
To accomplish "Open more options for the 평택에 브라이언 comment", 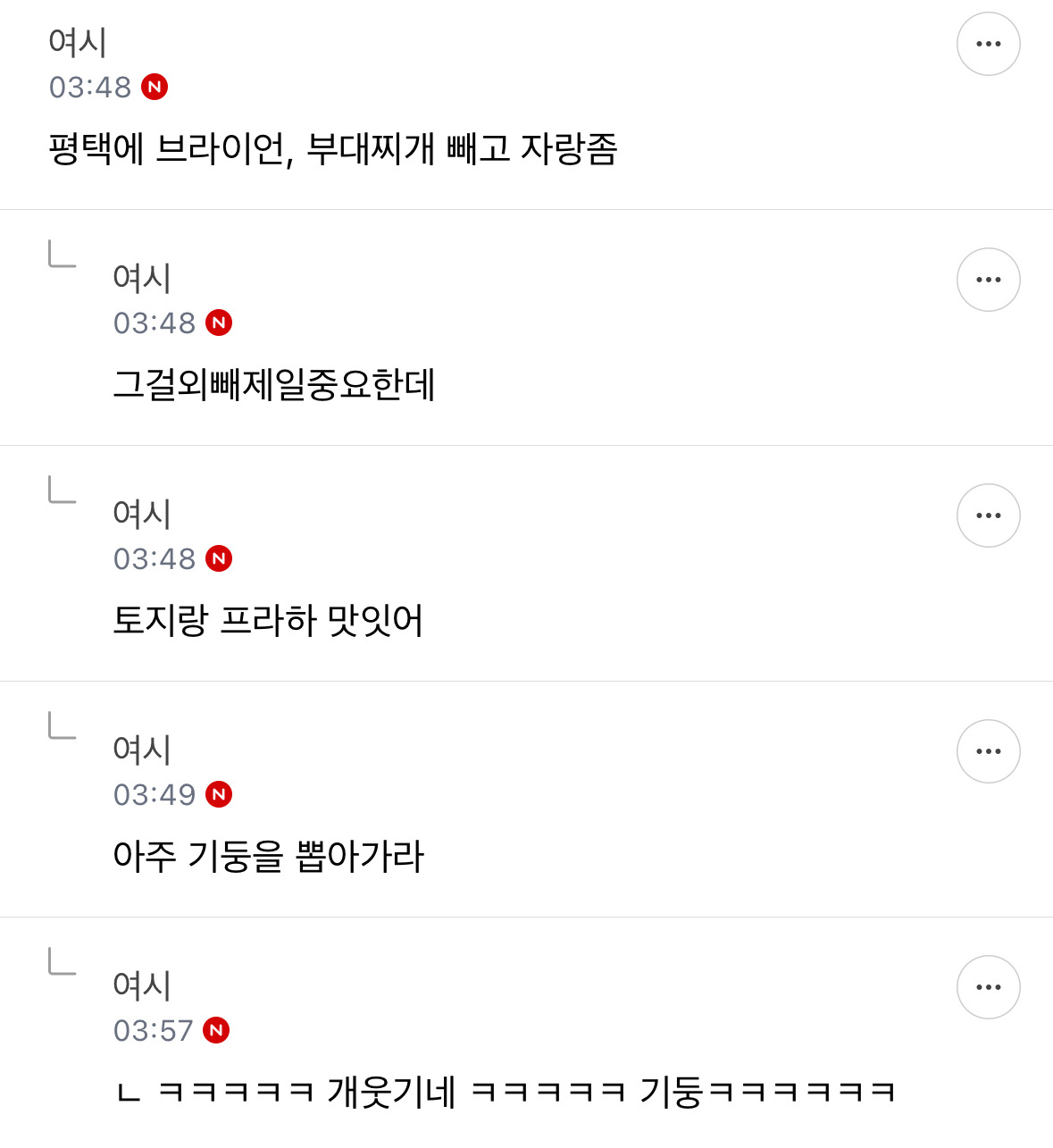I will (x=988, y=44).
